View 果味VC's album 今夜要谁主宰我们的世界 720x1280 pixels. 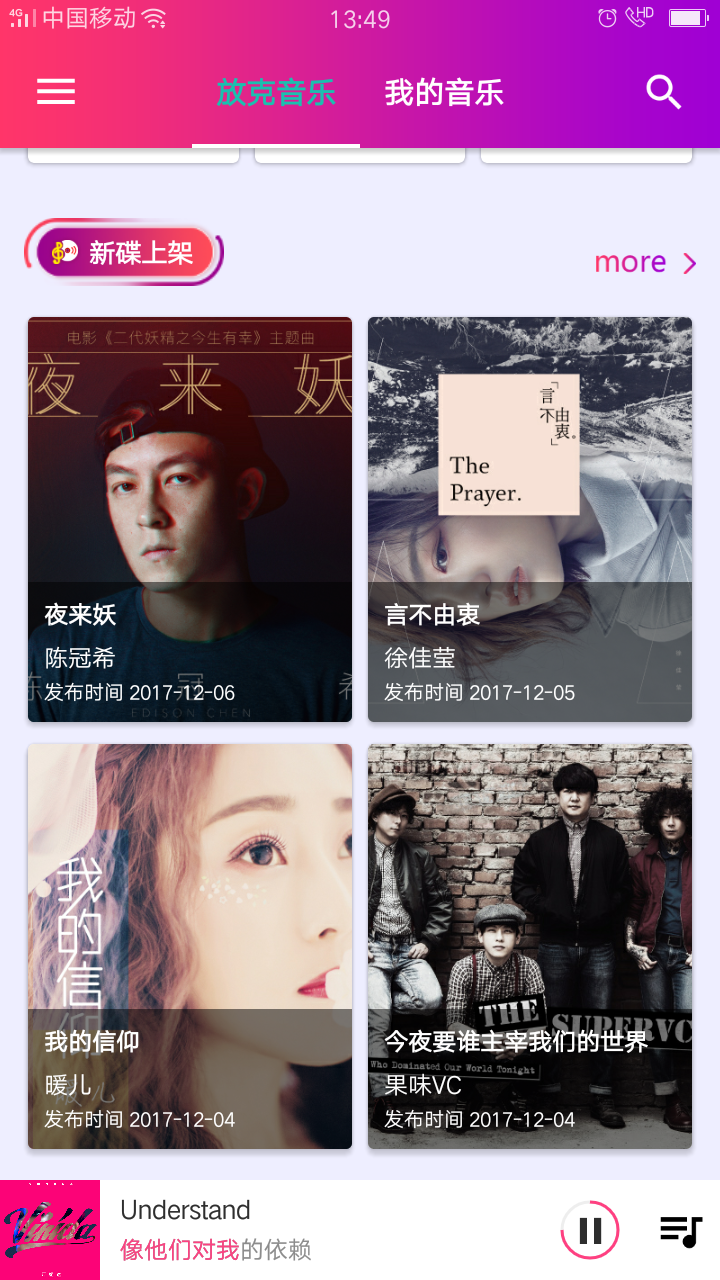(530, 945)
